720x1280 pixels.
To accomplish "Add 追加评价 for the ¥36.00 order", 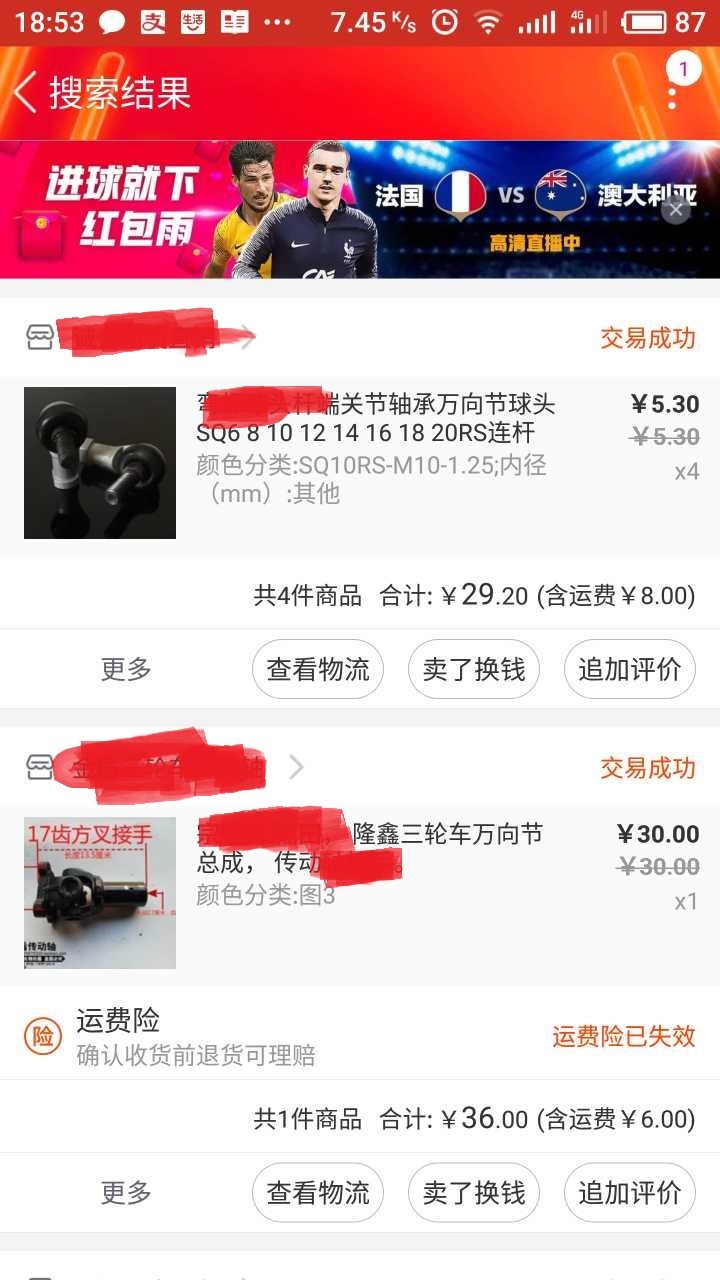I will (630, 1192).
